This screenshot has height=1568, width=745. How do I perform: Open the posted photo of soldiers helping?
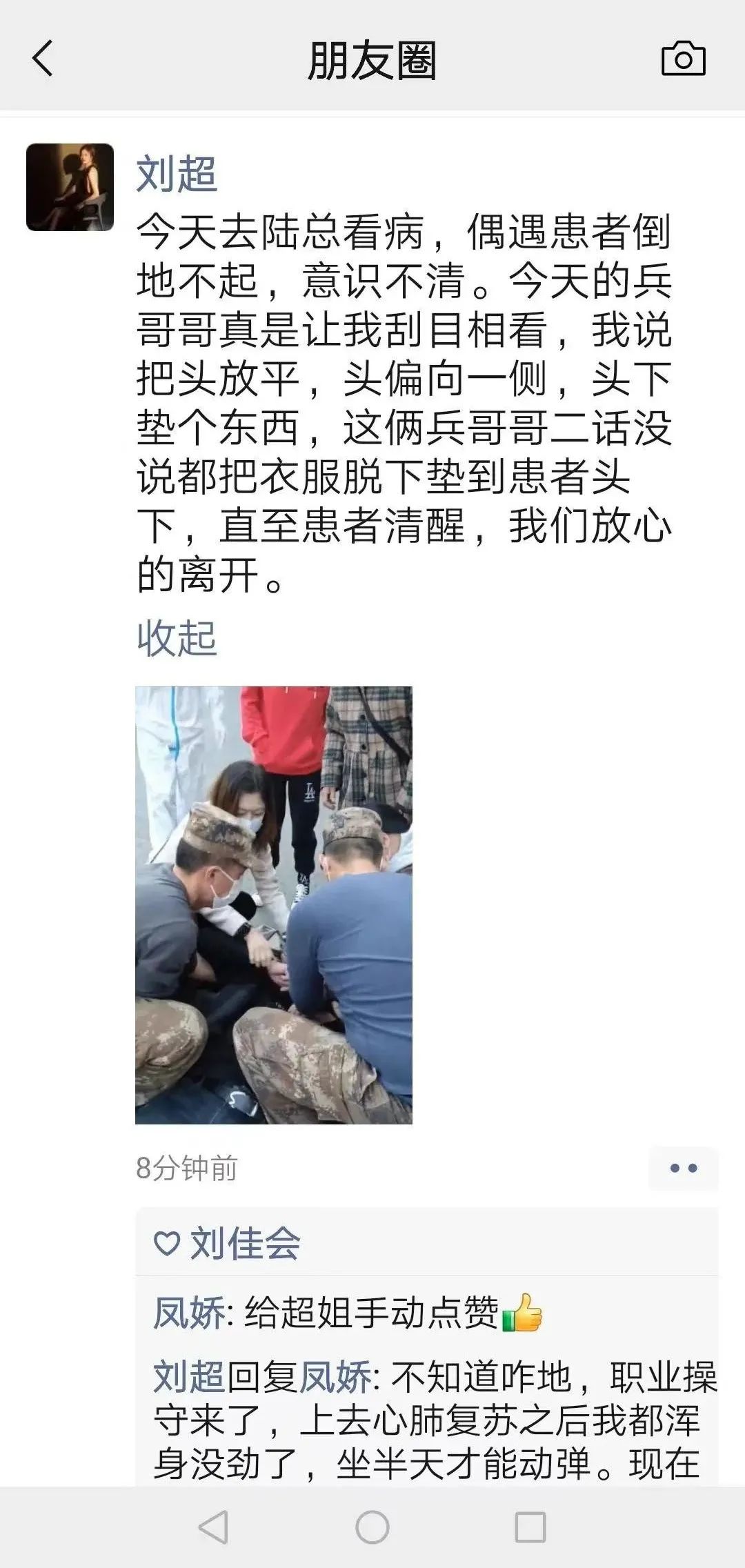pyautogui.click(x=273, y=904)
